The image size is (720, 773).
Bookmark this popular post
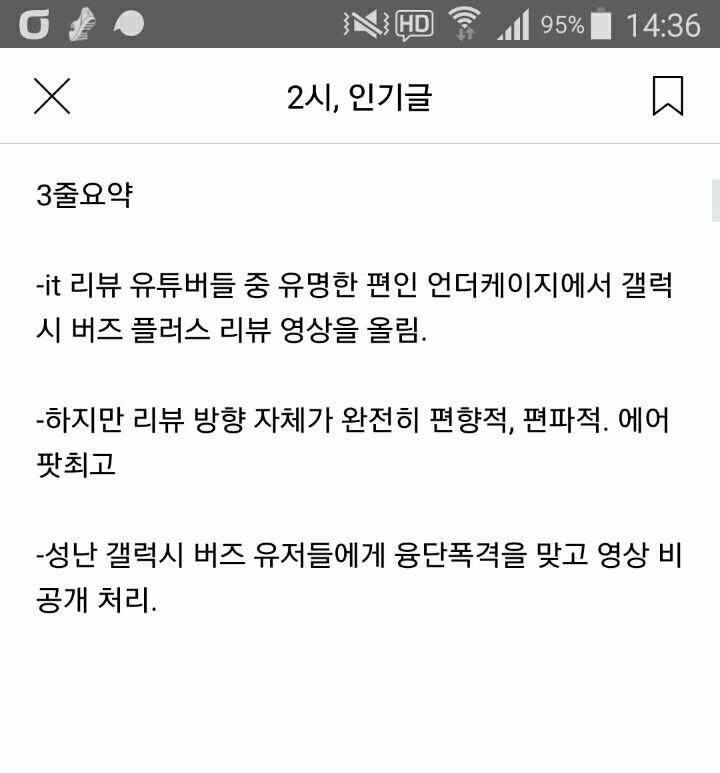(x=667, y=97)
